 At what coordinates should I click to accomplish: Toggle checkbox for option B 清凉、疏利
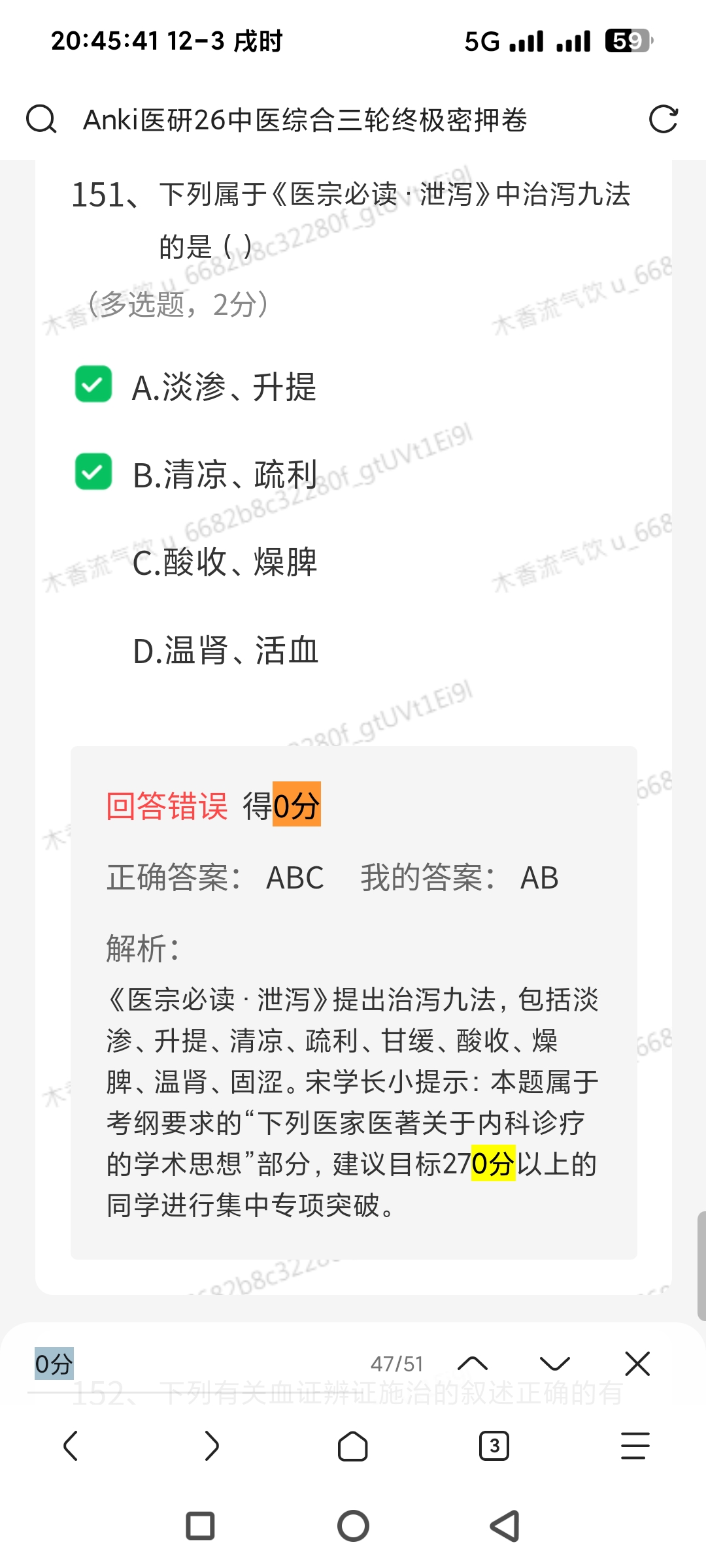[93, 472]
